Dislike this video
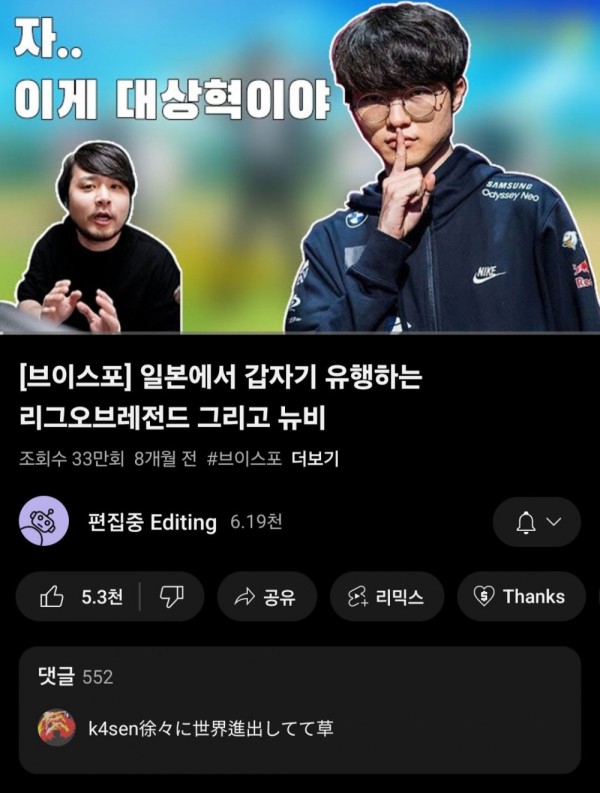The width and height of the screenshot is (600, 793). point(172,597)
